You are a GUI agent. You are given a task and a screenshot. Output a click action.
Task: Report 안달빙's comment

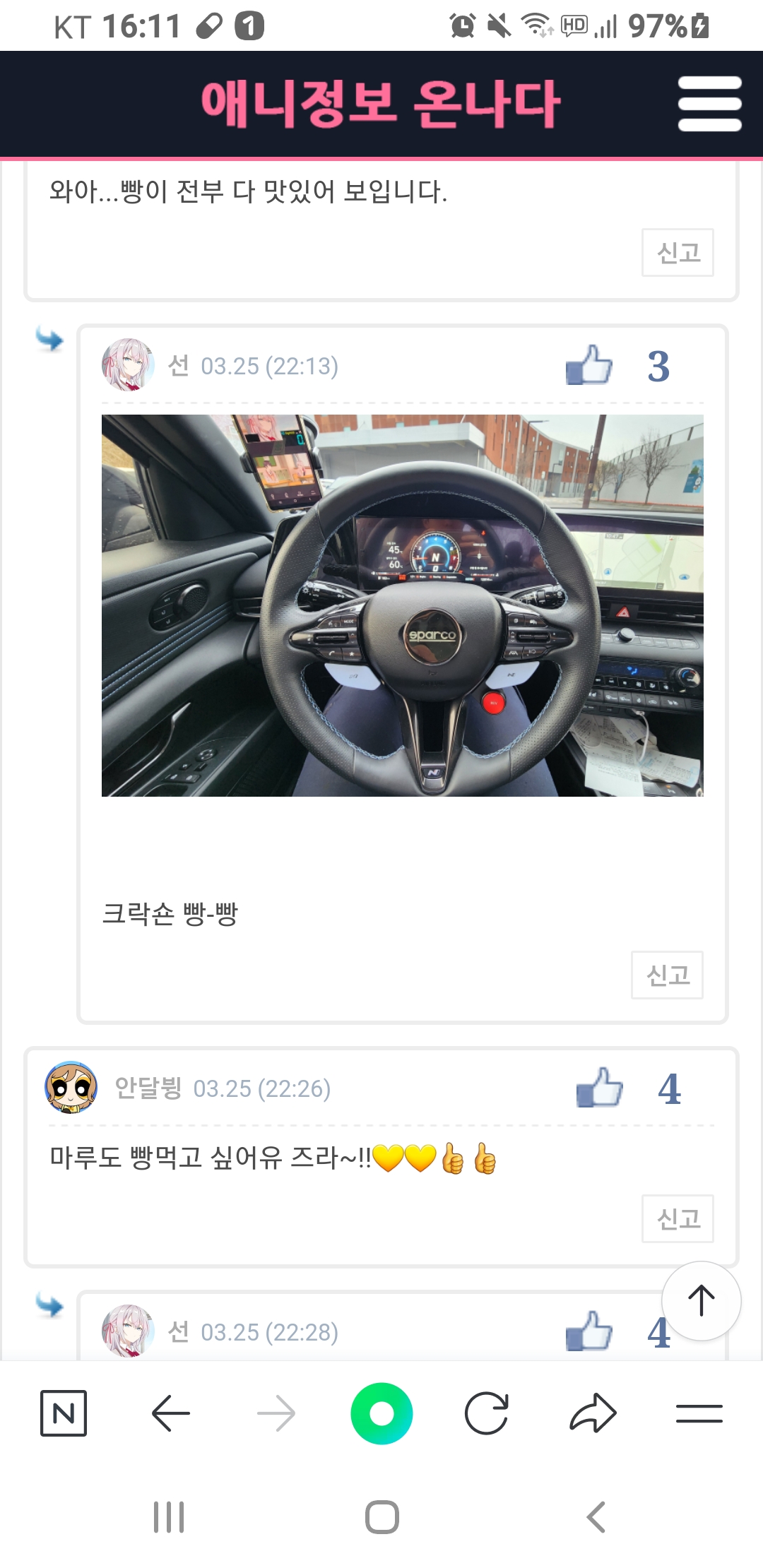(677, 1218)
